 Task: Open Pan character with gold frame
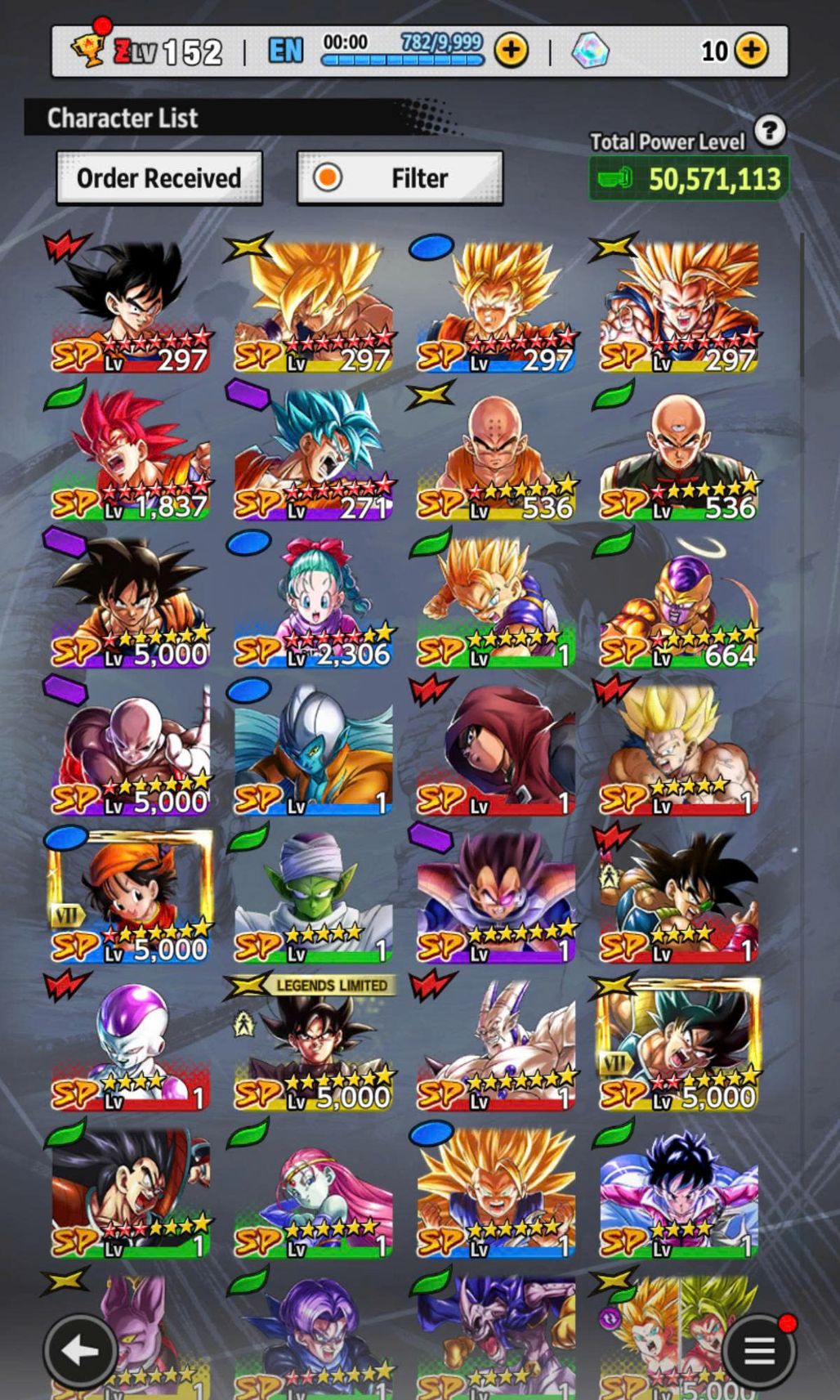click(131, 896)
